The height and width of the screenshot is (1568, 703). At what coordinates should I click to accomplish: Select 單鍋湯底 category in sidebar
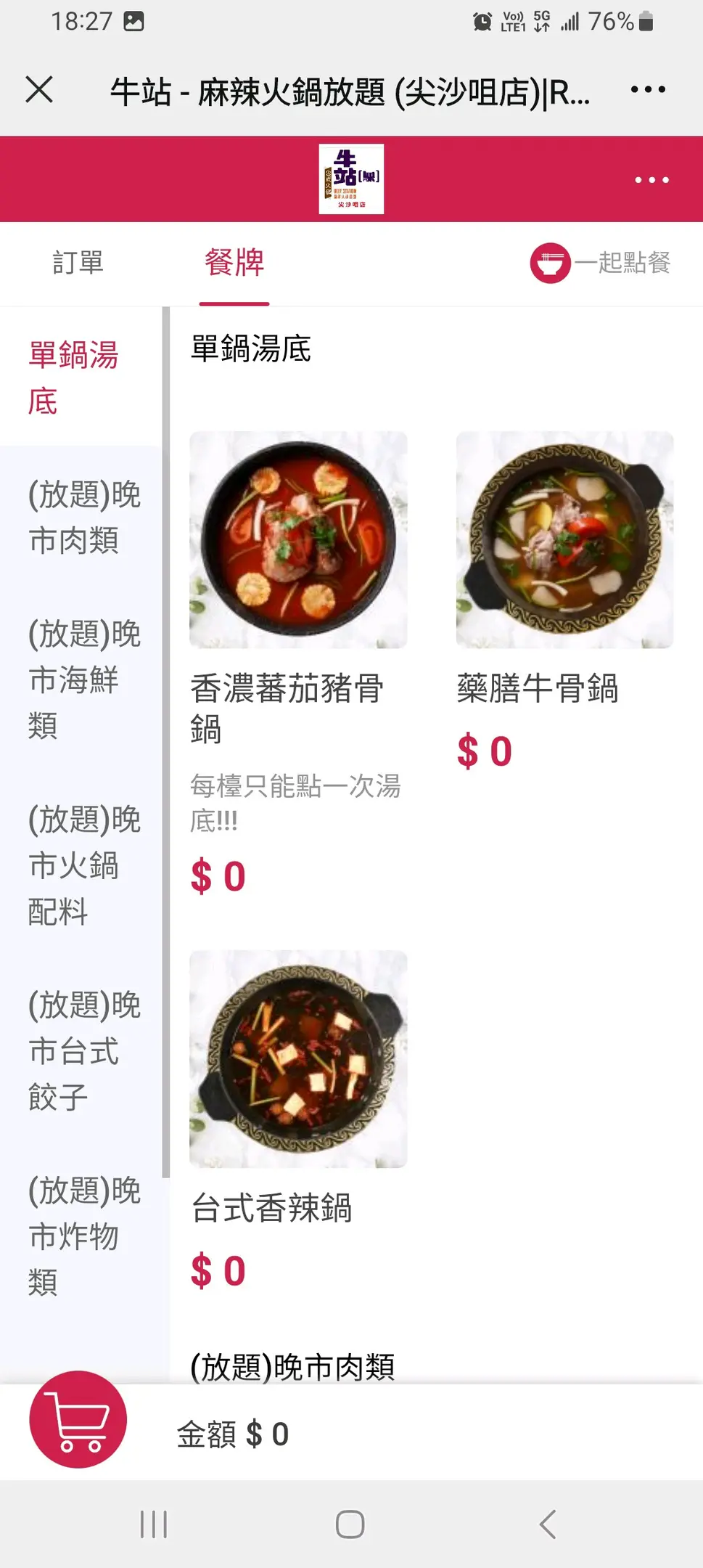click(x=73, y=377)
